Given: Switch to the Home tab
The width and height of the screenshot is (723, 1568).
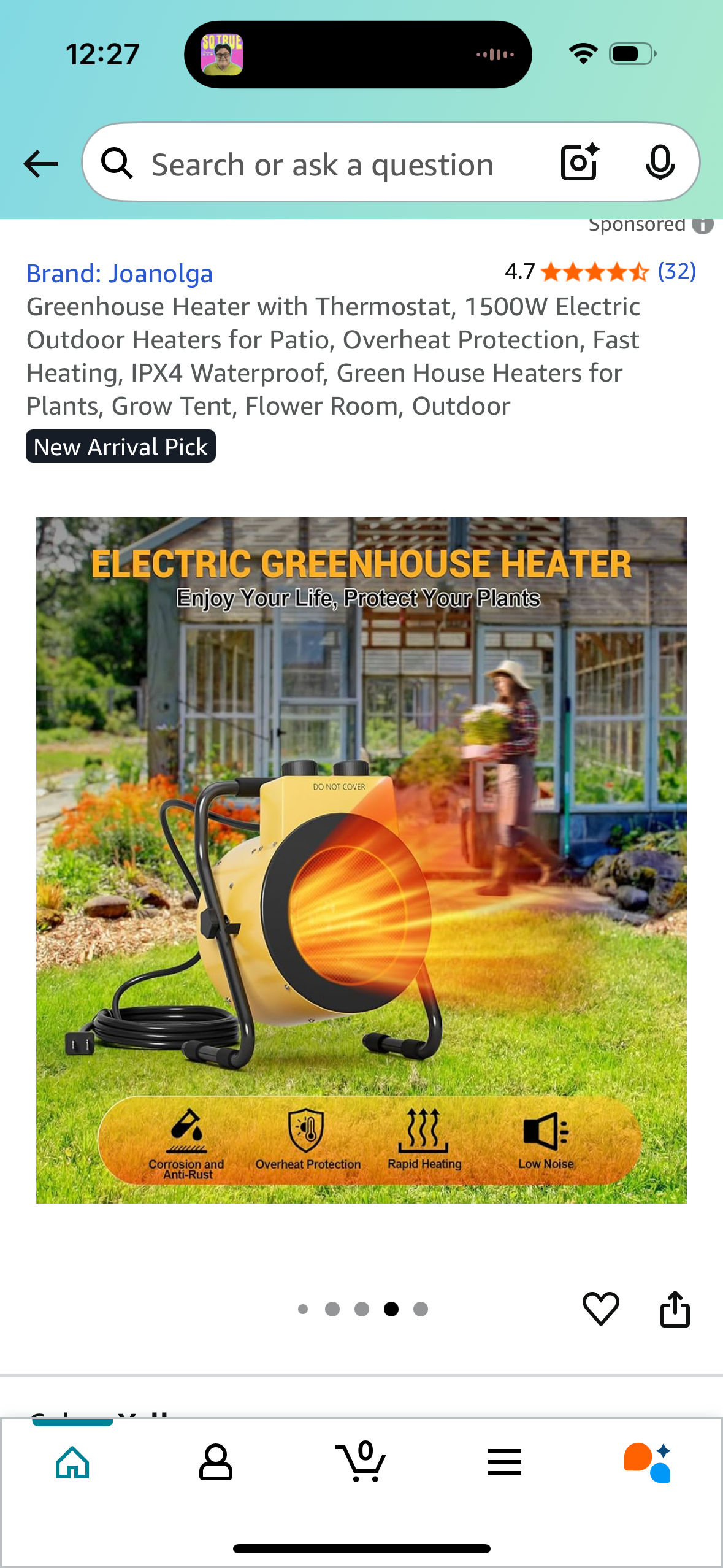Looking at the screenshot, I should pos(72,1462).
